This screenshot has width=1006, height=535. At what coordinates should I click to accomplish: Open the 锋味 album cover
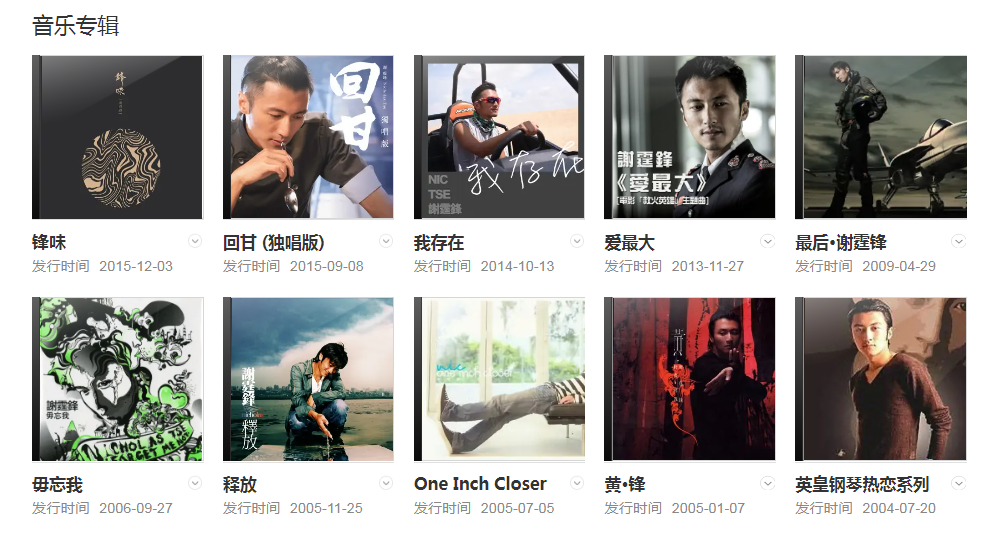118,137
